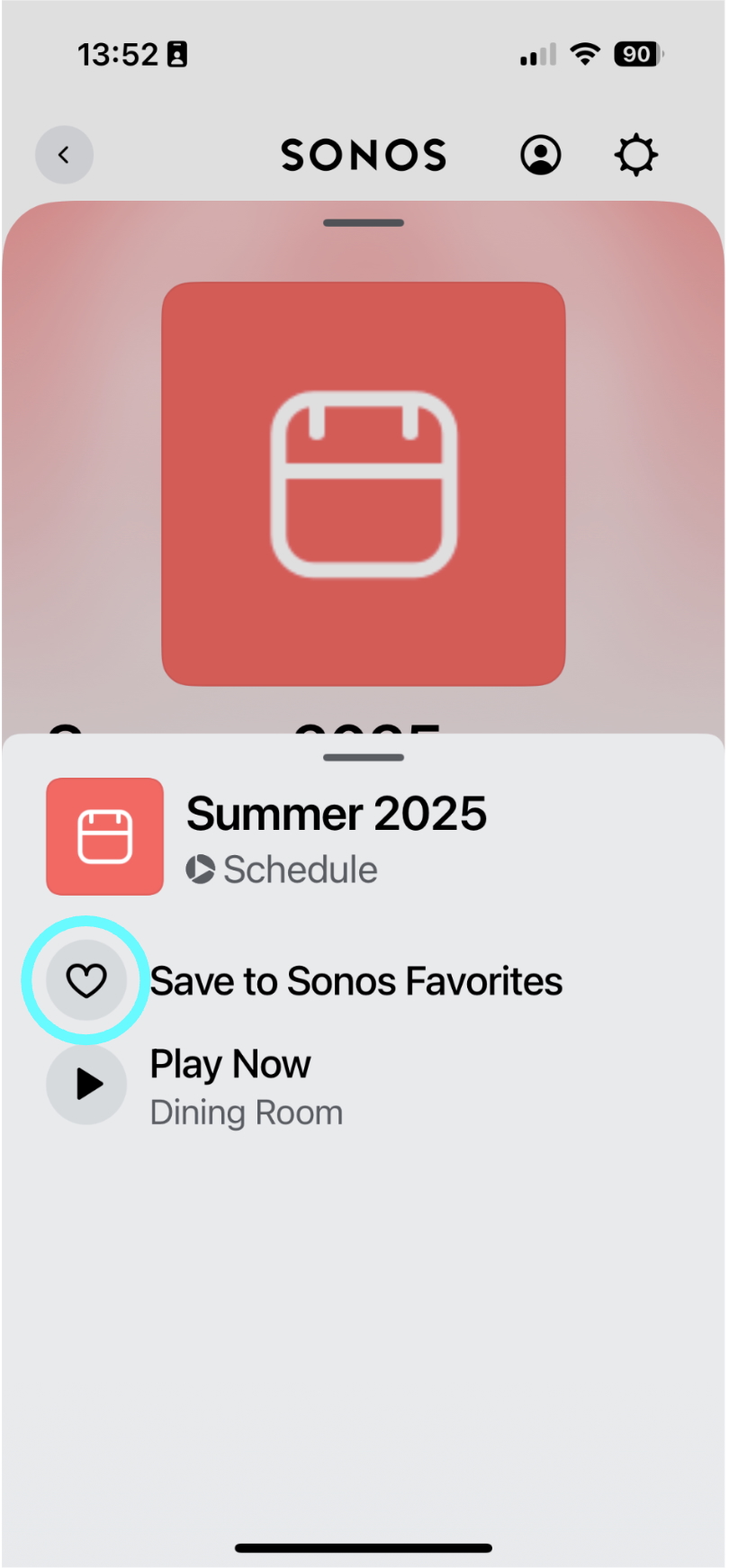This screenshot has height=1568, width=729.
Task: Tap the SONOS wordmark logo
Action: click(x=364, y=154)
